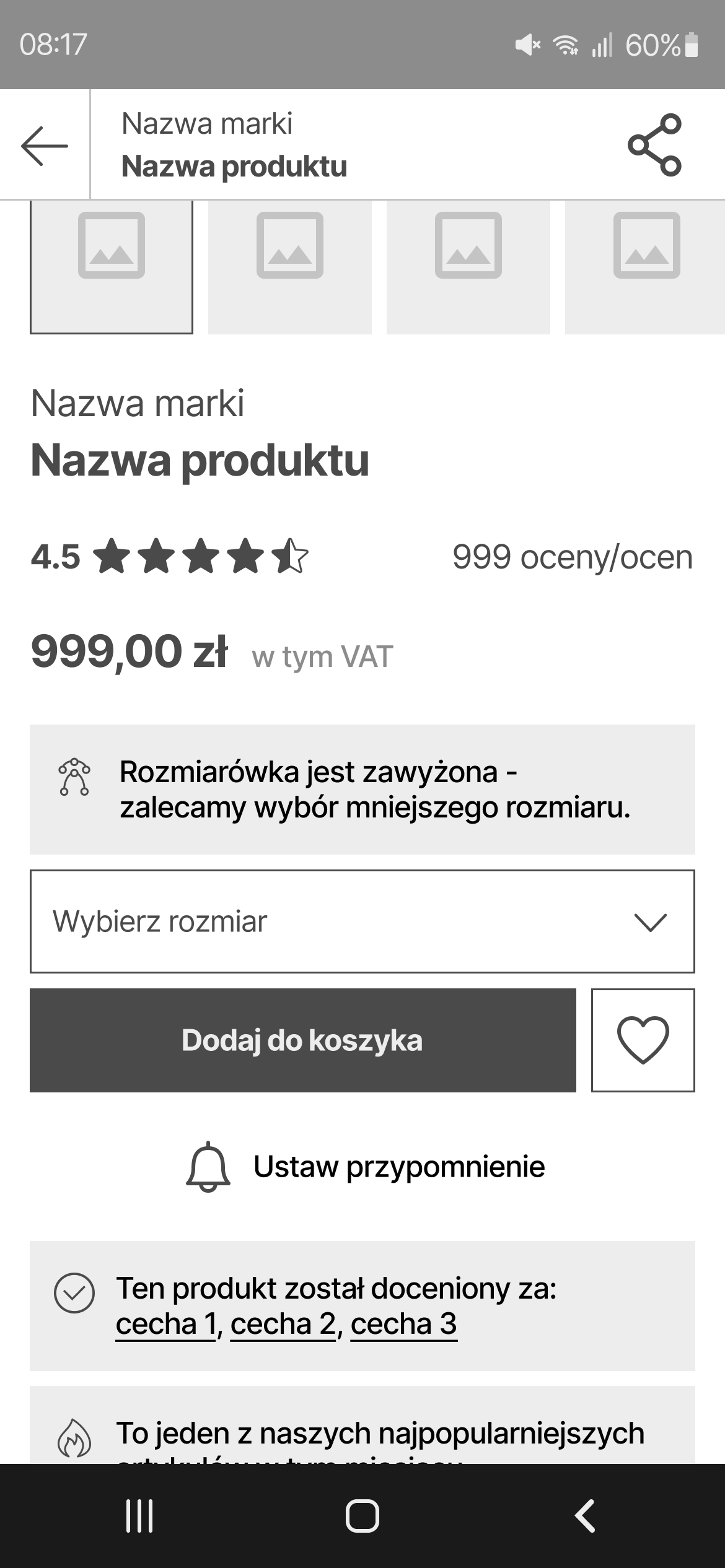
Task: Tap Dodaj do koszyka button
Action: pos(303,1040)
